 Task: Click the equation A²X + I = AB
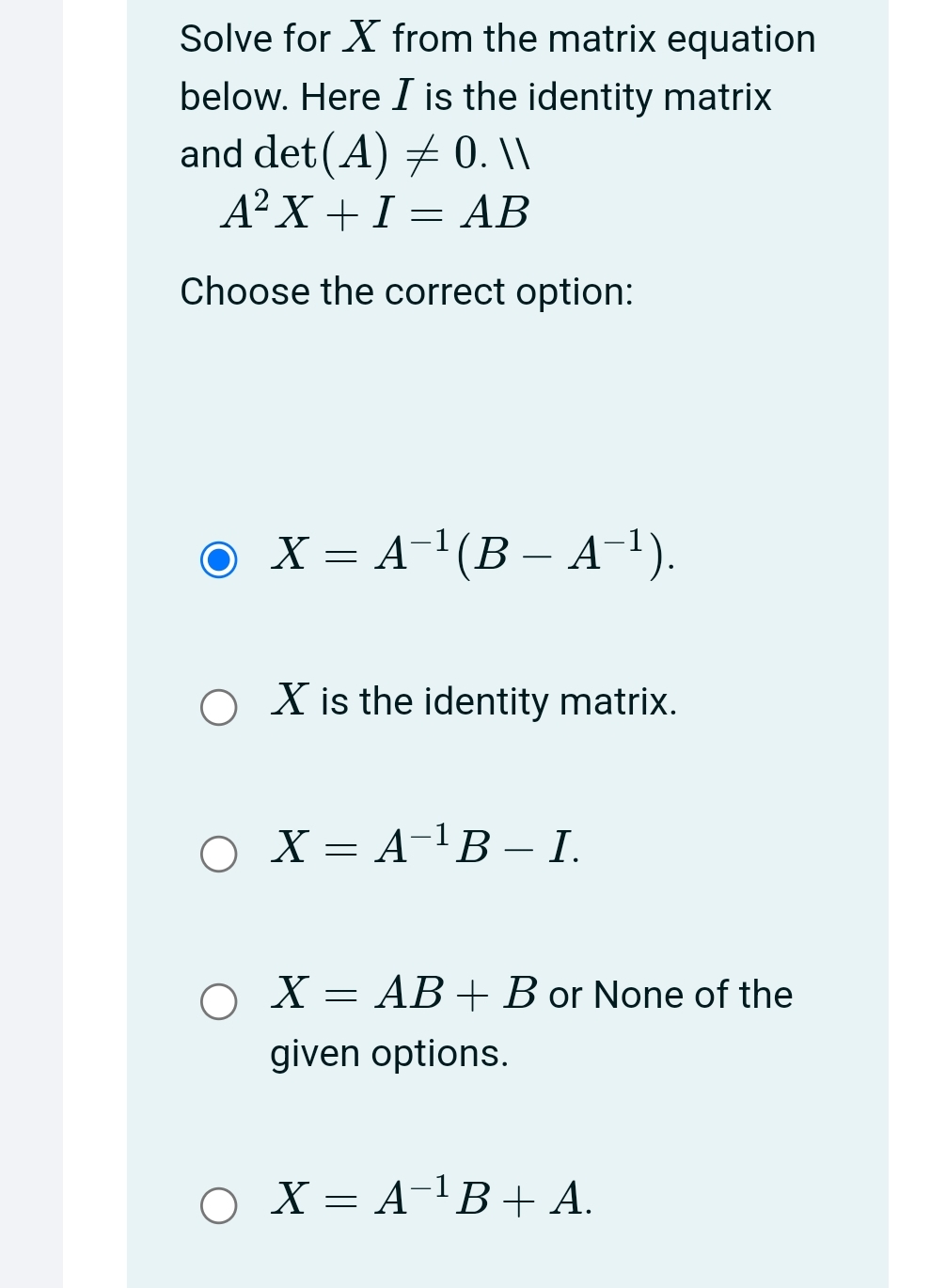[374, 212]
